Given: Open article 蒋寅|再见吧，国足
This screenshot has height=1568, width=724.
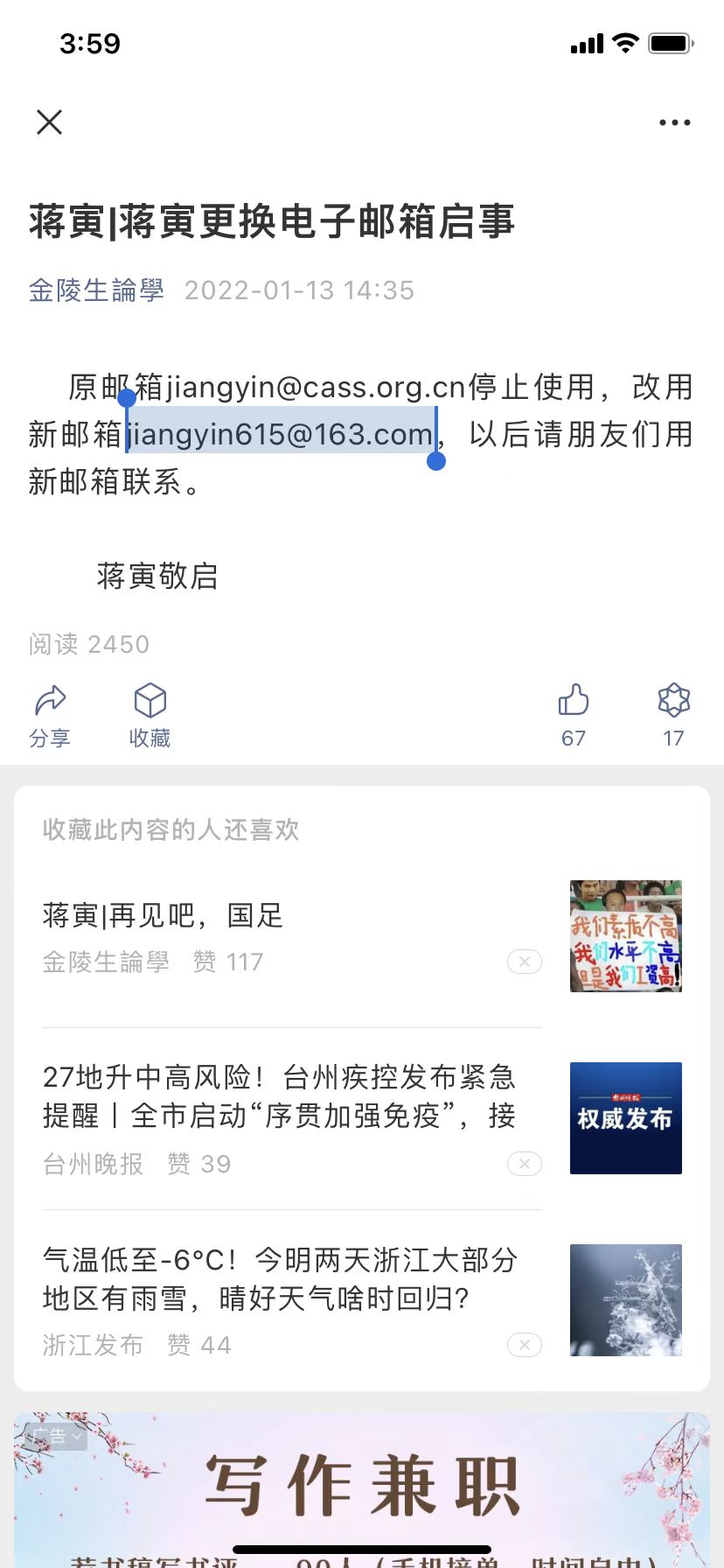Looking at the screenshot, I should click(163, 916).
